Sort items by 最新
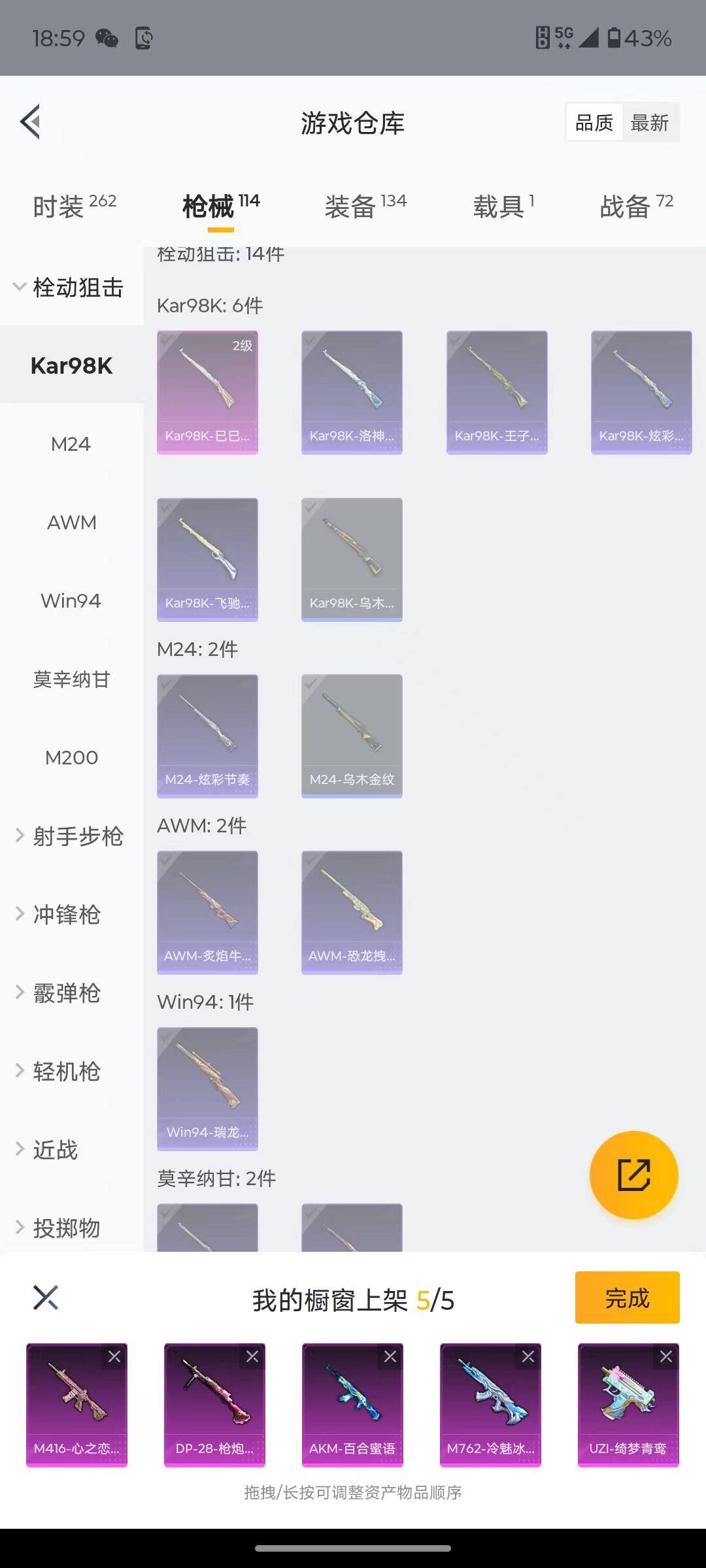This screenshot has height=1568, width=706. tap(649, 123)
